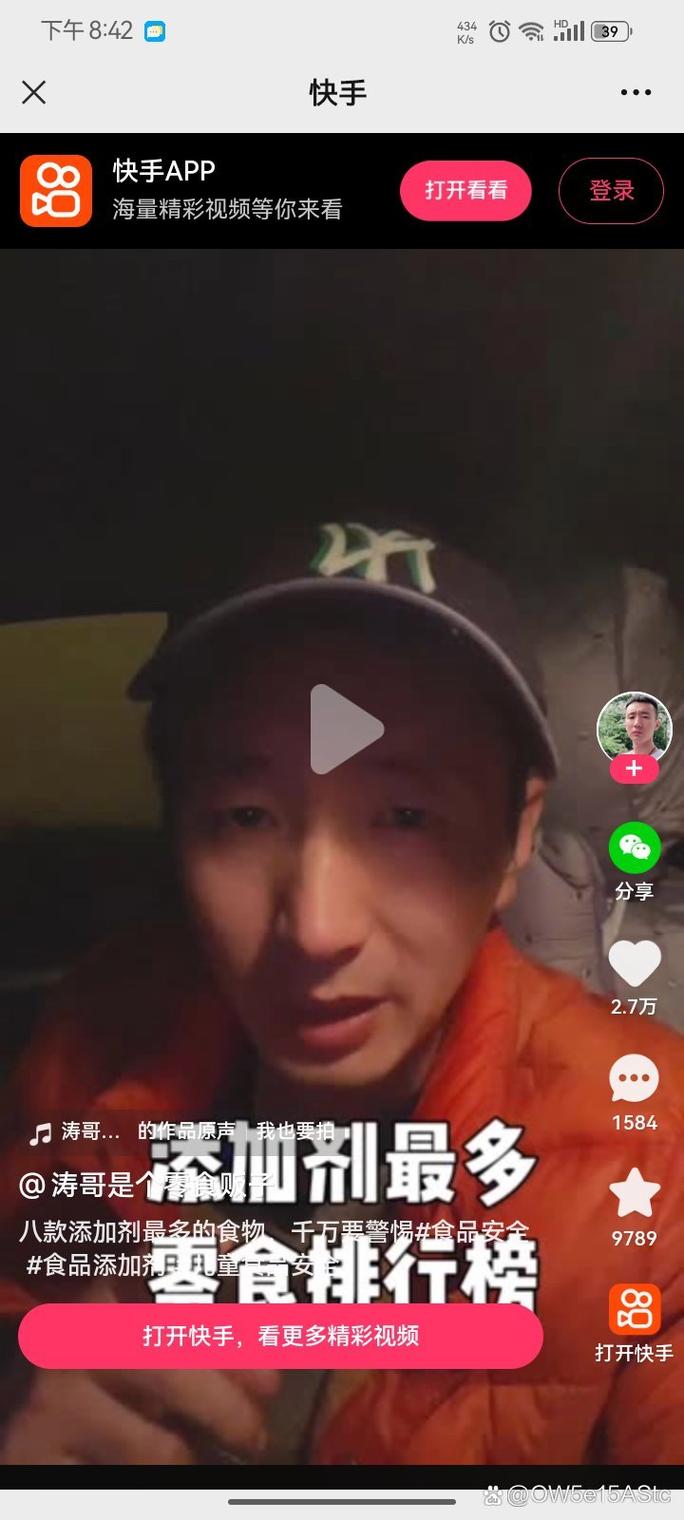The width and height of the screenshot is (684, 1520).
Task: Add the video to favorites star
Action: tap(634, 1194)
